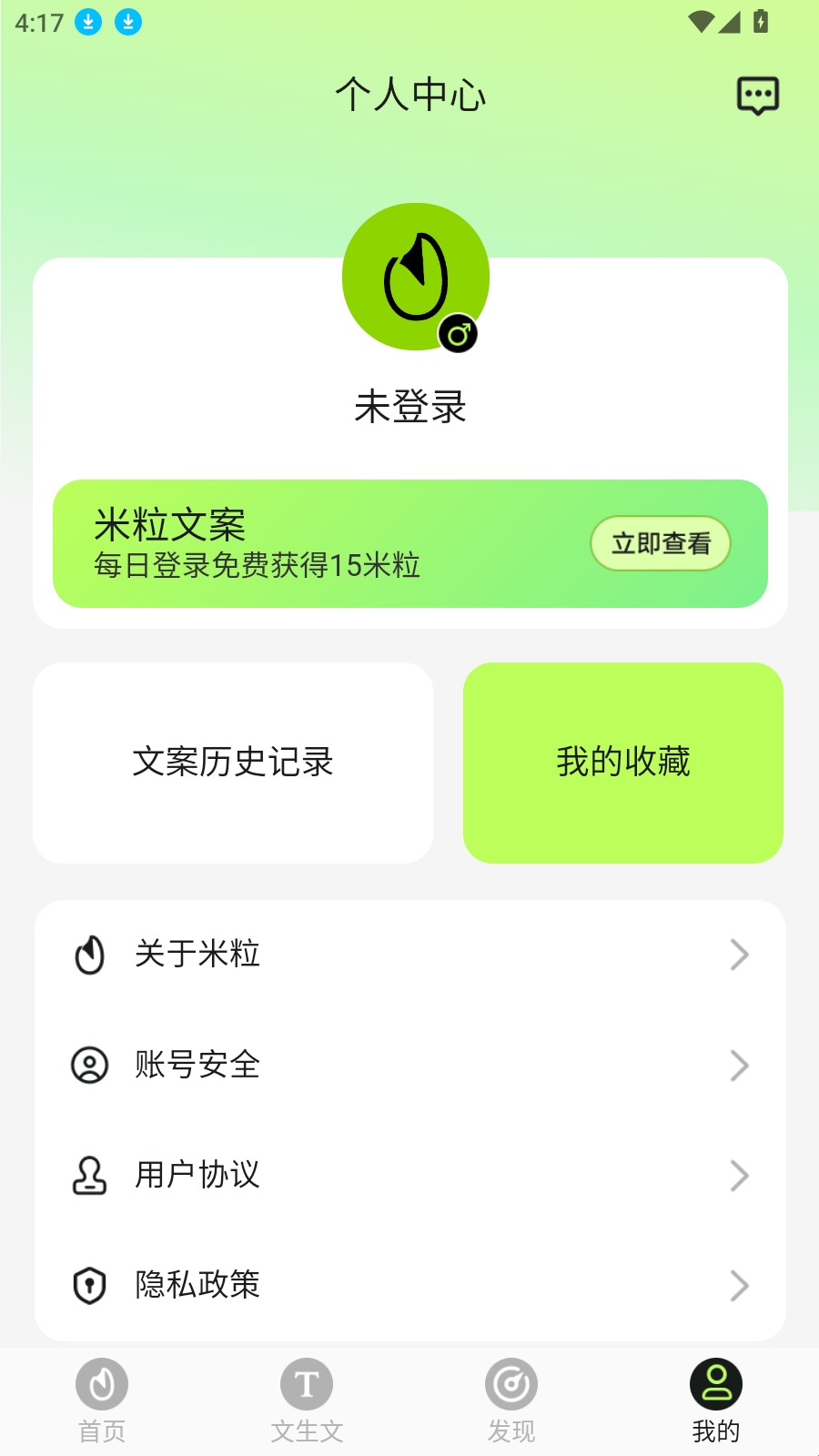
Task: Tap 未登录 to sign in
Action: click(x=410, y=407)
